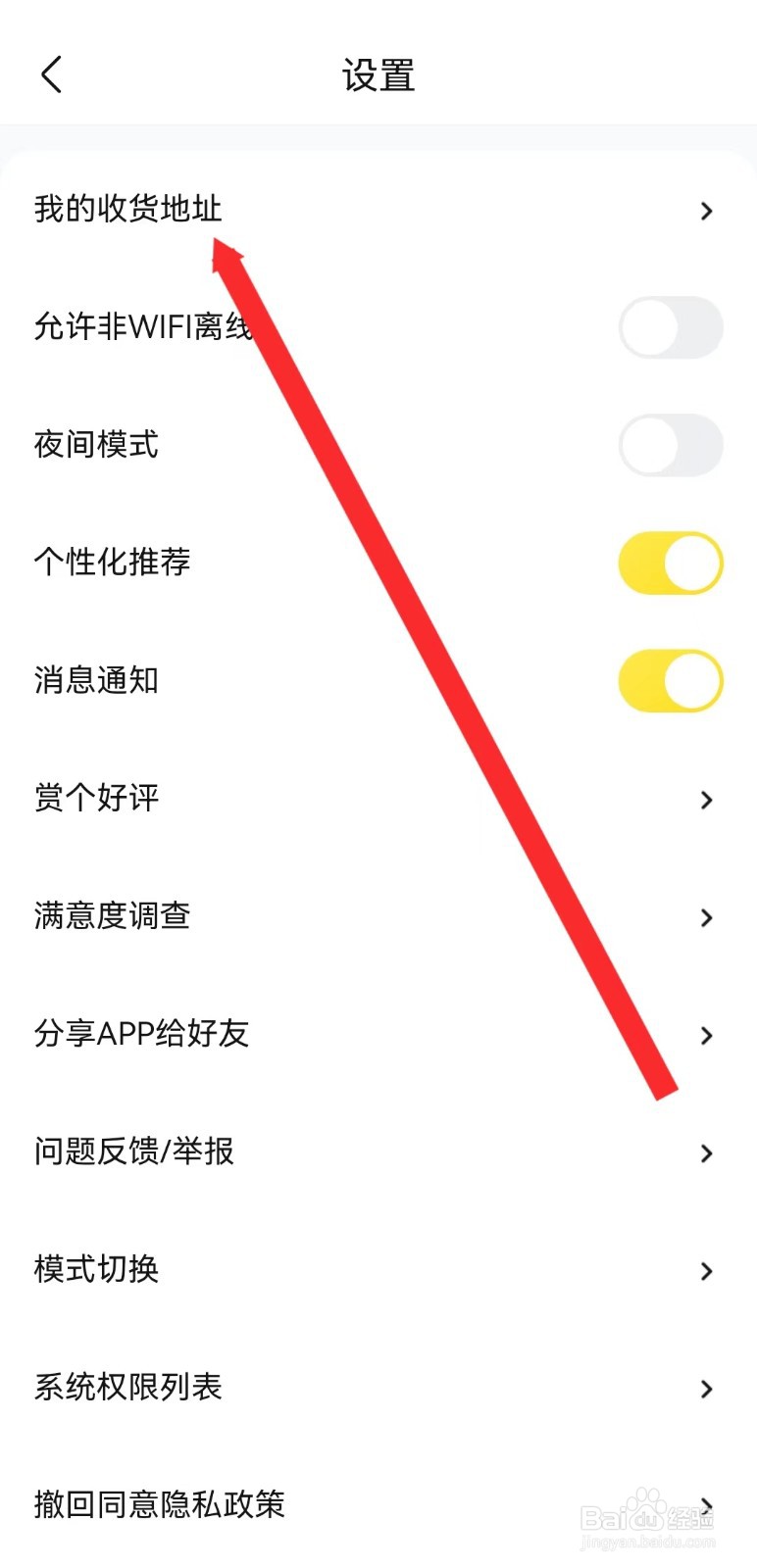The height and width of the screenshot is (1568, 757).
Task: Open 我的收货地址 (shipping address)
Action: 127,210
